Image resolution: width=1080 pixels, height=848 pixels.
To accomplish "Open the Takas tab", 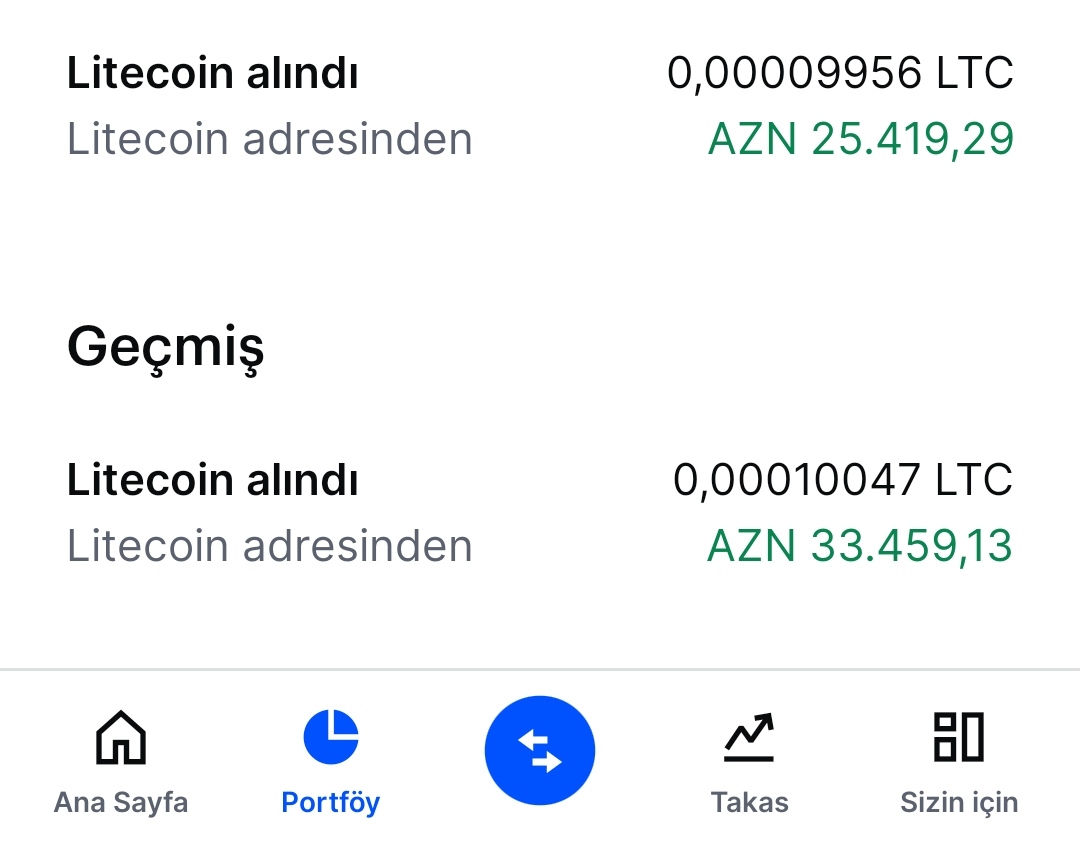I will click(x=749, y=760).
